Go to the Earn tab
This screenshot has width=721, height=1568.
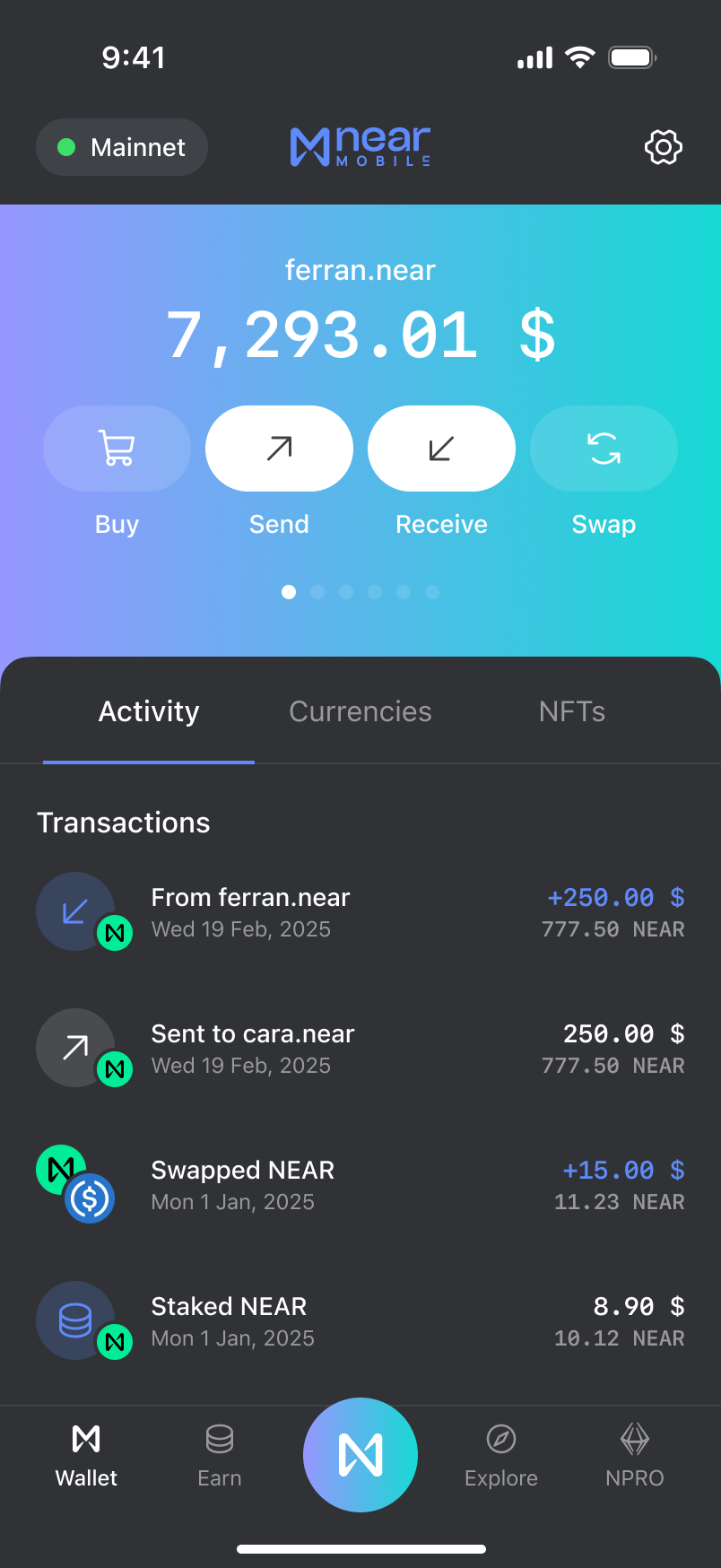pyautogui.click(x=220, y=1456)
